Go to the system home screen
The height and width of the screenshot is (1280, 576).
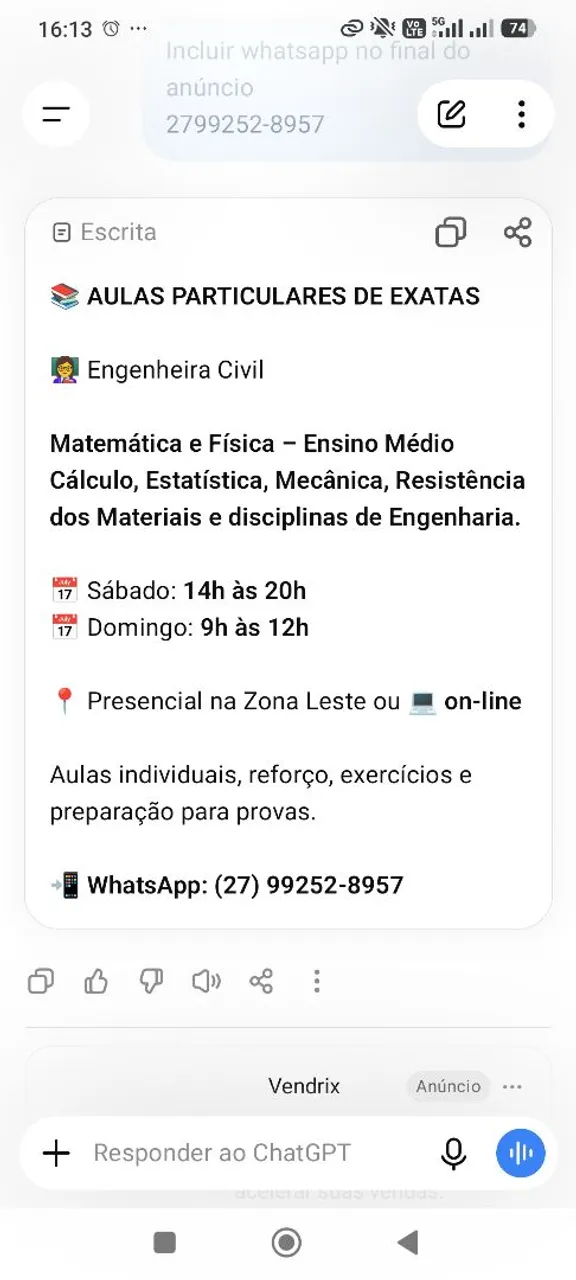[287, 1242]
